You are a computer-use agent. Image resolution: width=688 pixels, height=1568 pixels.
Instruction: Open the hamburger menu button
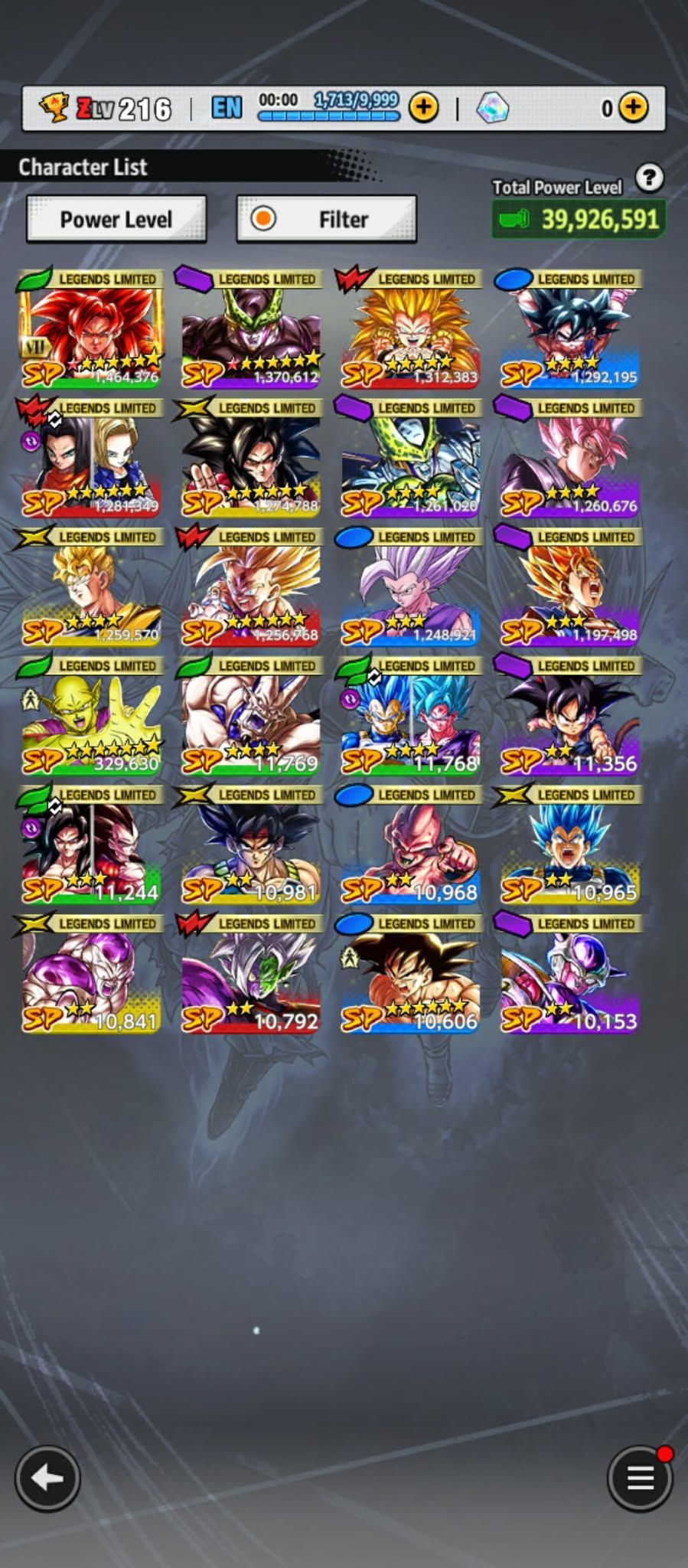point(640,1478)
